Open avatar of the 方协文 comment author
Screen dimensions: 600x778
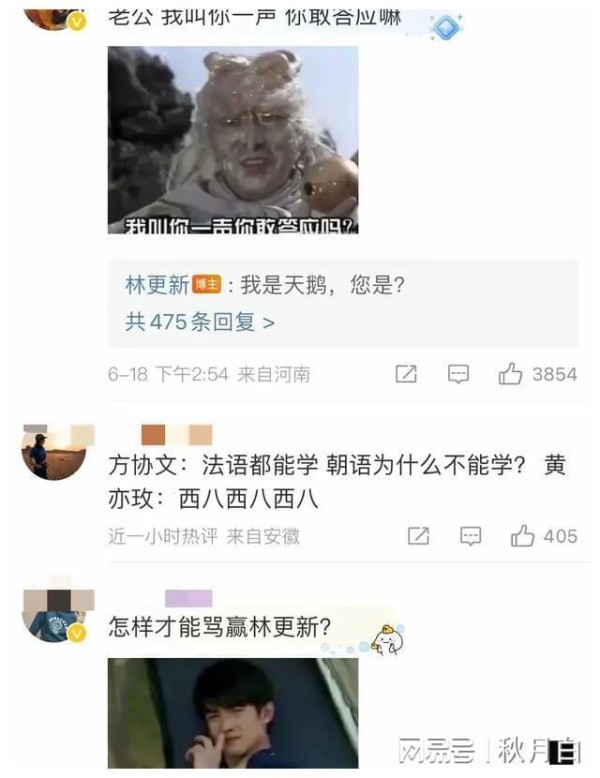53,451
